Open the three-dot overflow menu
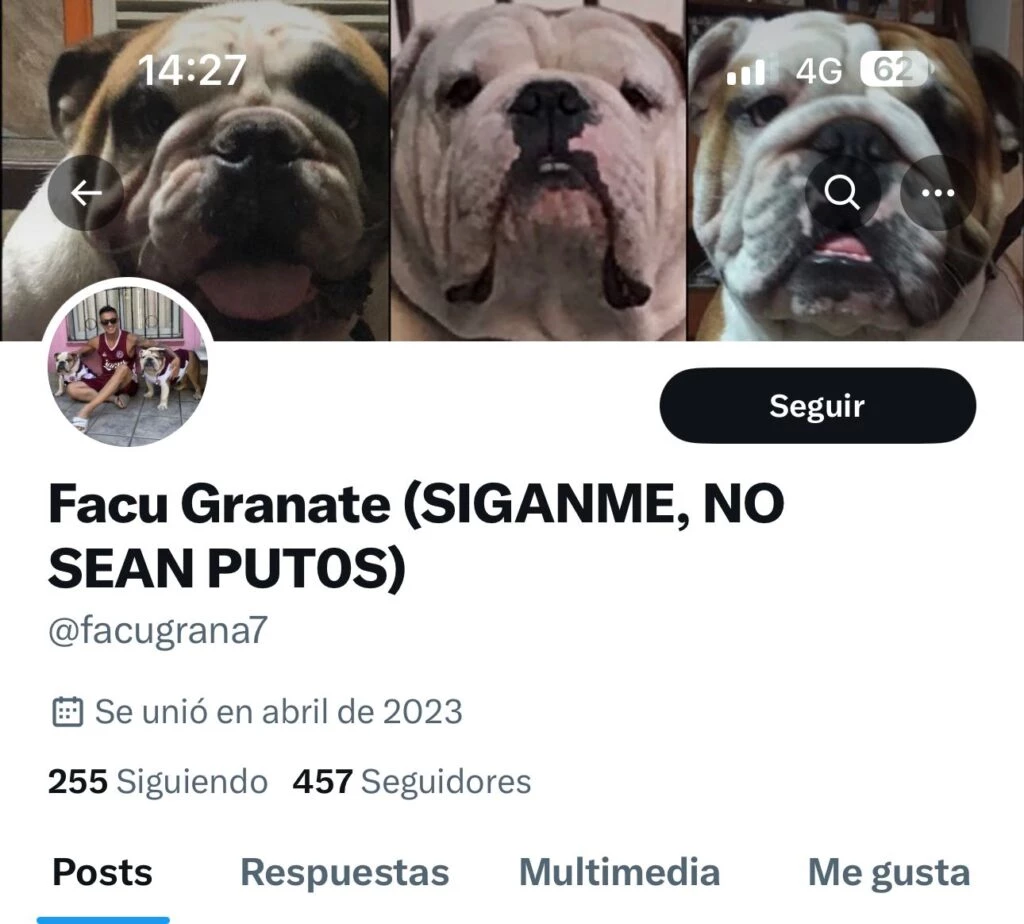Image resolution: width=1024 pixels, height=924 pixels. click(x=937, y=193)
